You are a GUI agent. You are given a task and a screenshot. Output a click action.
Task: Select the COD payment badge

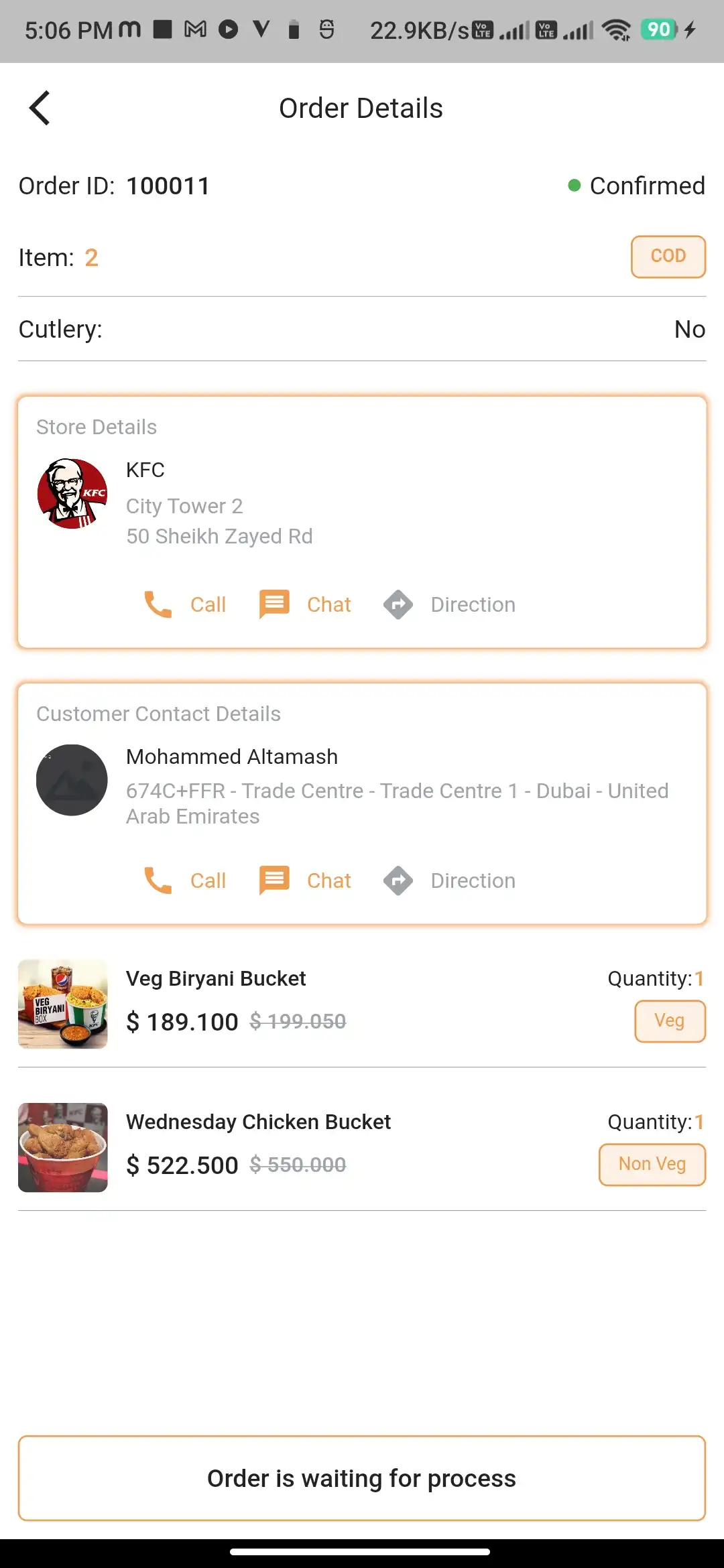(668, 257)
